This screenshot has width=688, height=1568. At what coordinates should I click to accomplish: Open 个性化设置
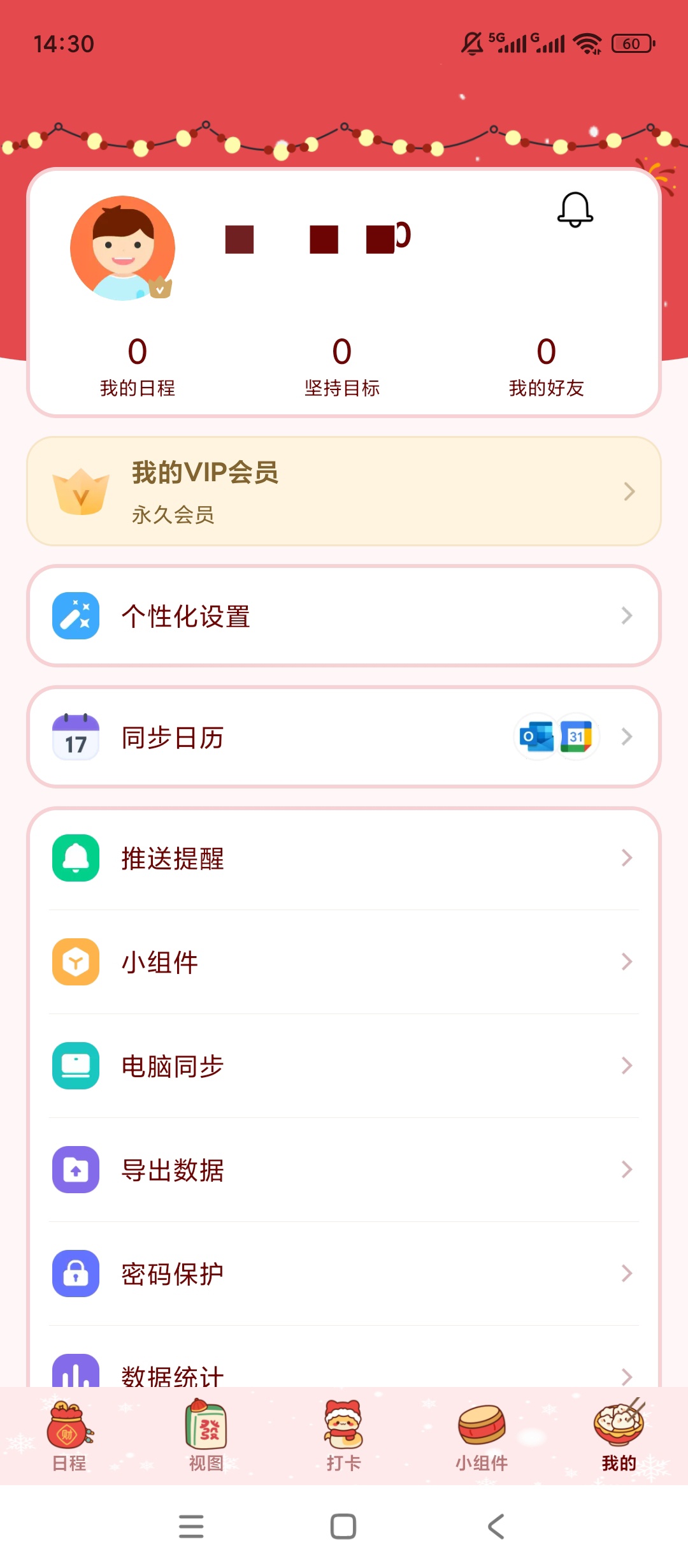344,616
